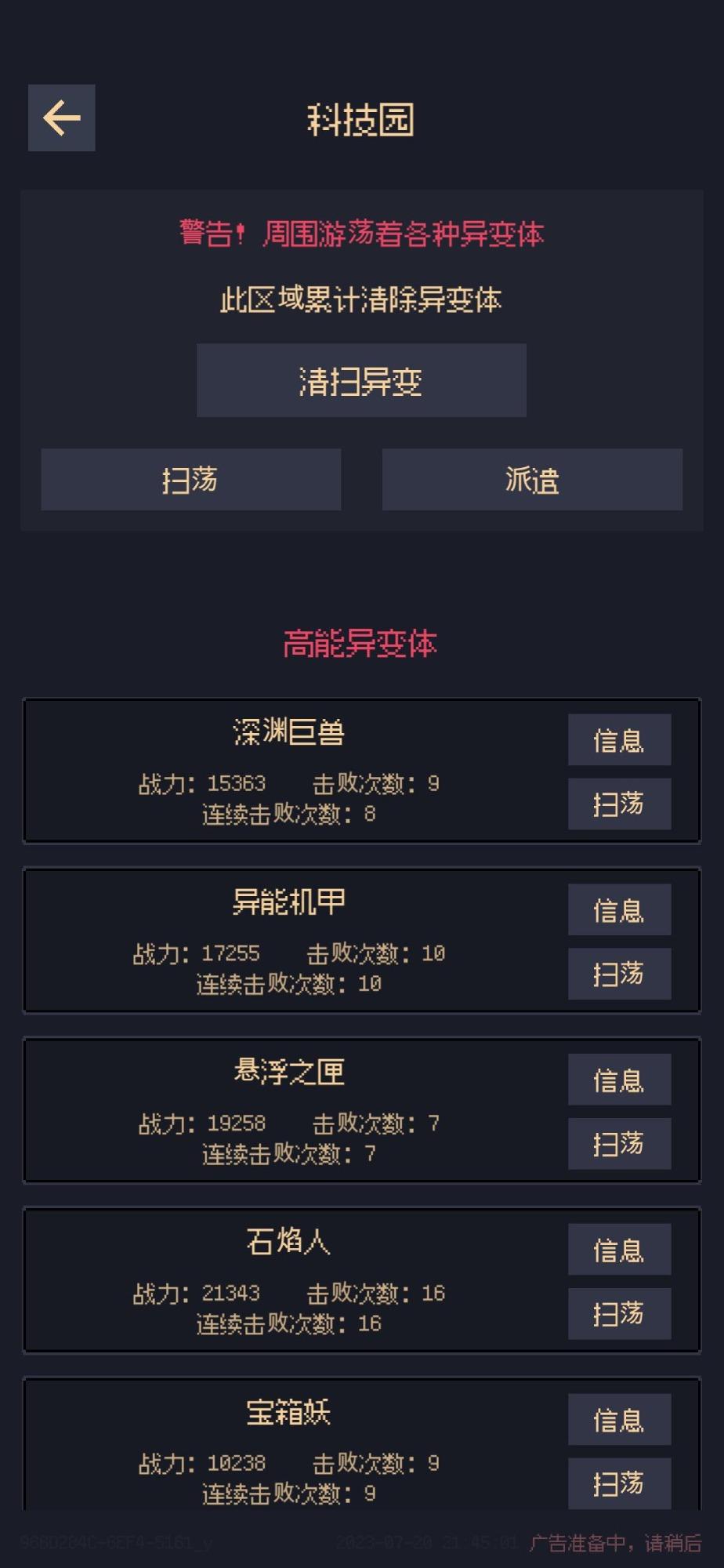The width and height of the screenshot is (724, 1568).
Task: Check 信息 for 石焰人
Action: (x=619, y=1249)
